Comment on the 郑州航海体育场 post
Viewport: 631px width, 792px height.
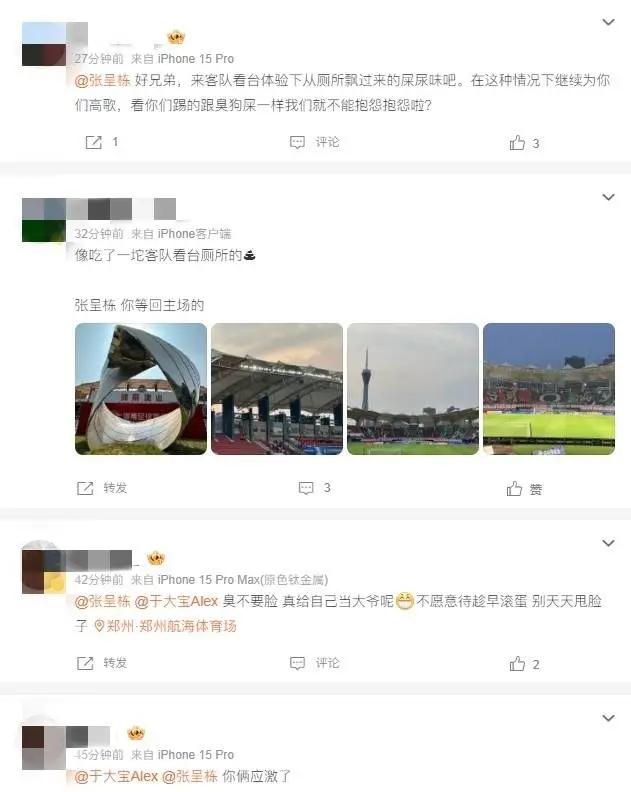point(316,662)
